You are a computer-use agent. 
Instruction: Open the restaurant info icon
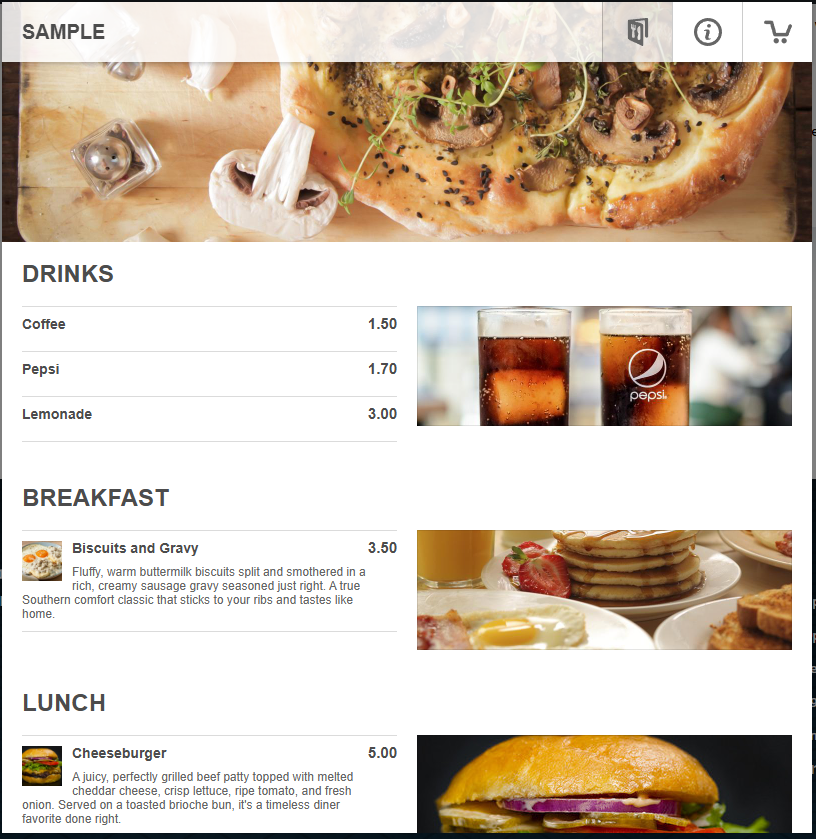click(x=707, y=32)
